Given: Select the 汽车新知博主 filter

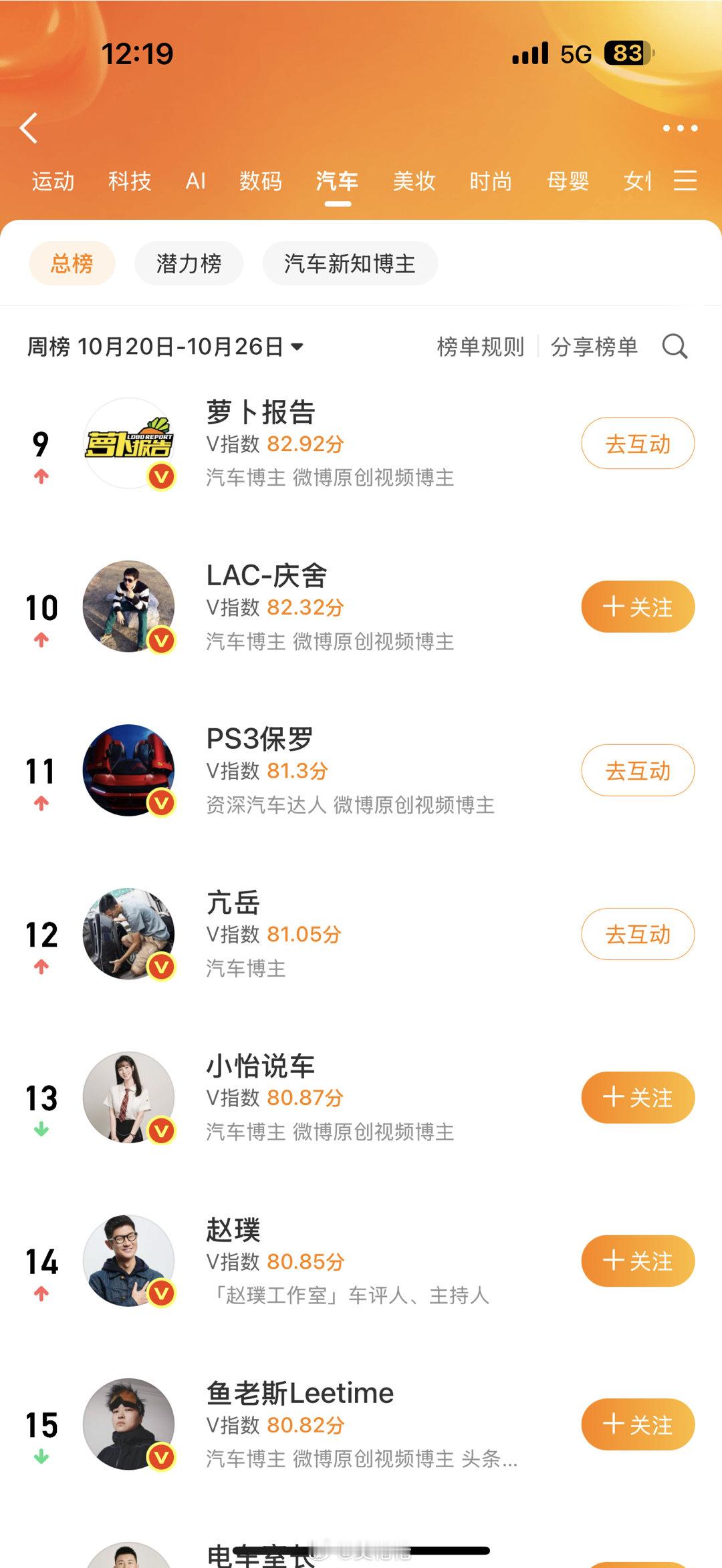Looking at the screenshot, I should (350, 263).
